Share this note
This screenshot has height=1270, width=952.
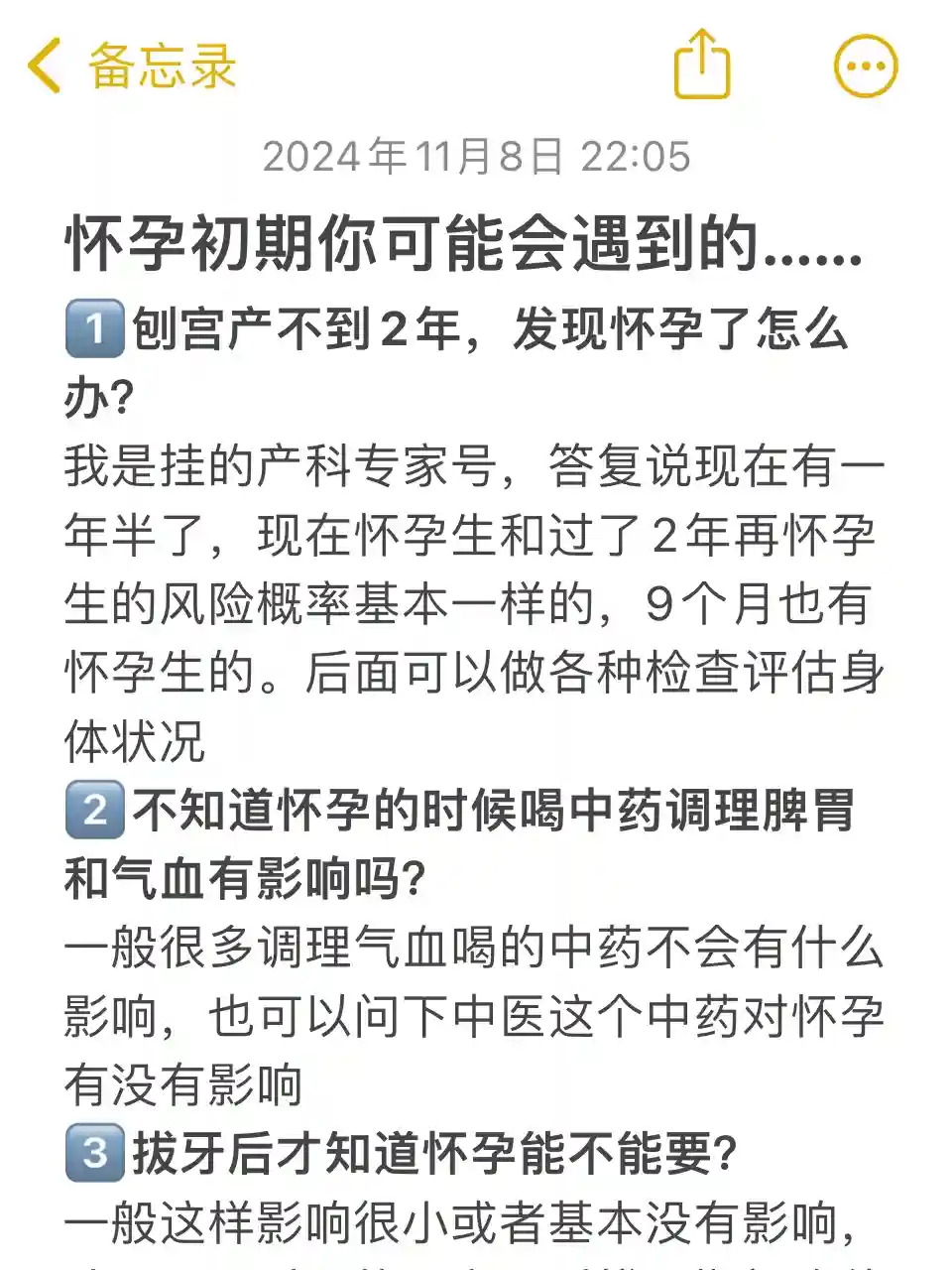tap(702, 64)
